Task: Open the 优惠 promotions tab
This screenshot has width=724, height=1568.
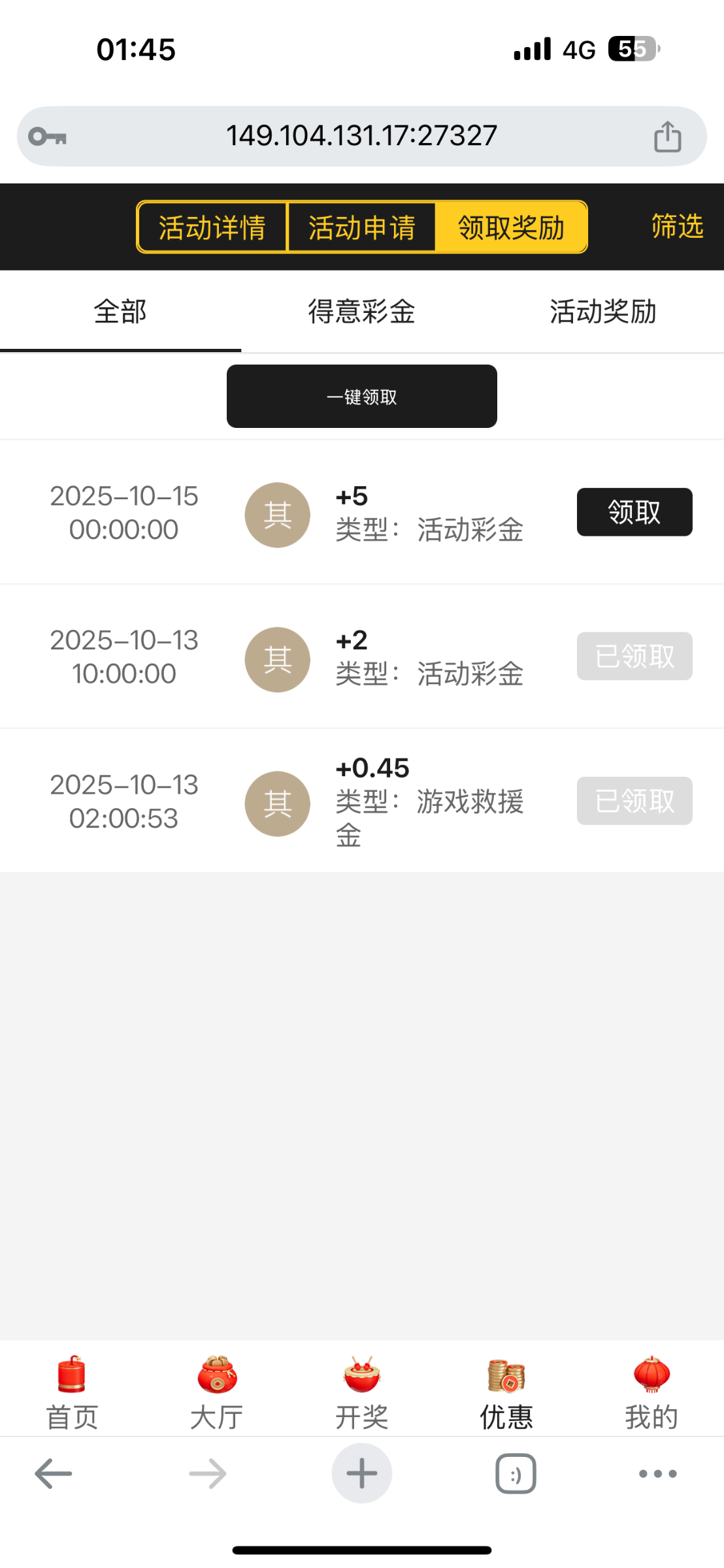Action: (506, 1393)
